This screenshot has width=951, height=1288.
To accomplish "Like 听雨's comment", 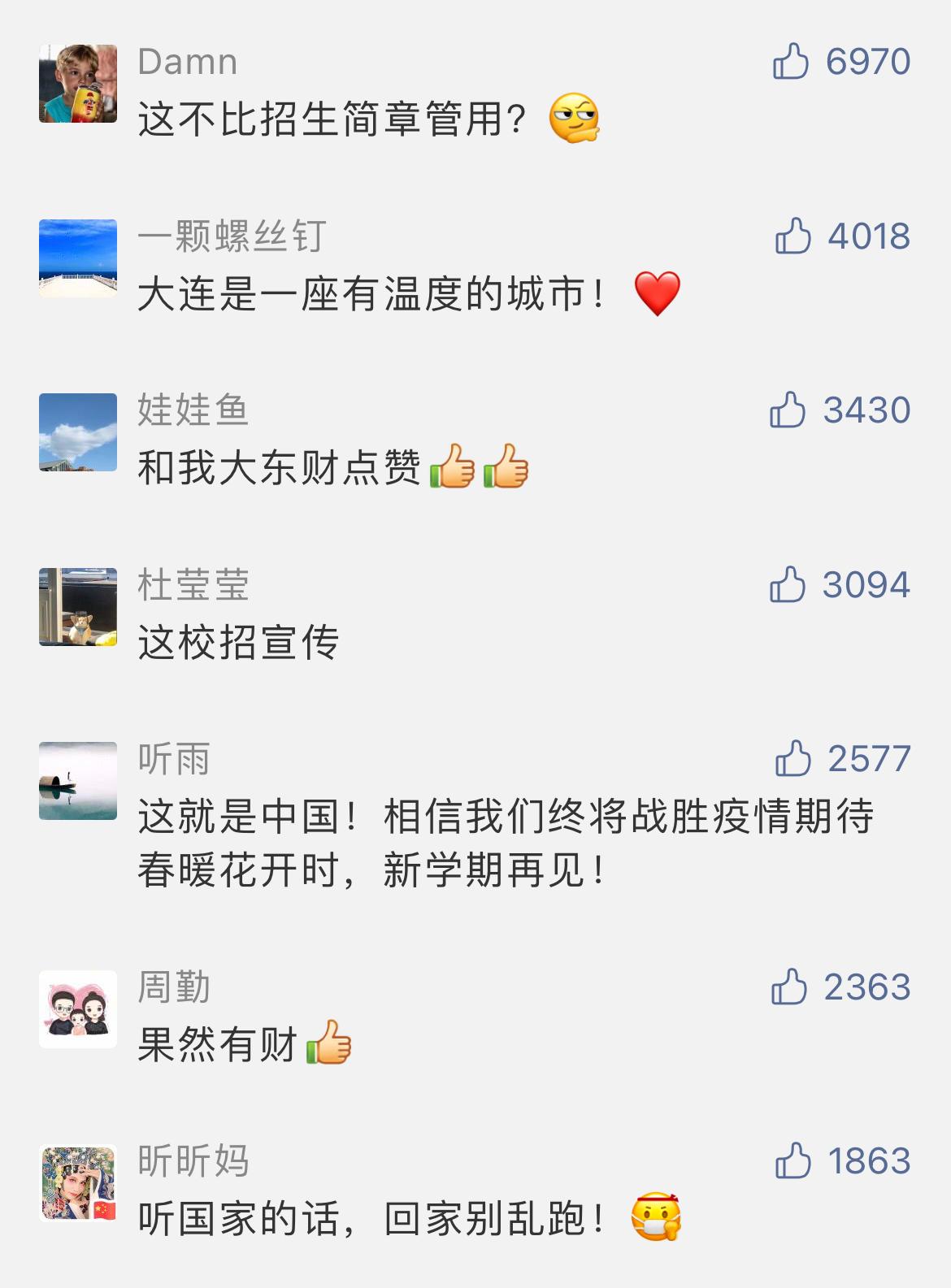I will pos(792,759).
